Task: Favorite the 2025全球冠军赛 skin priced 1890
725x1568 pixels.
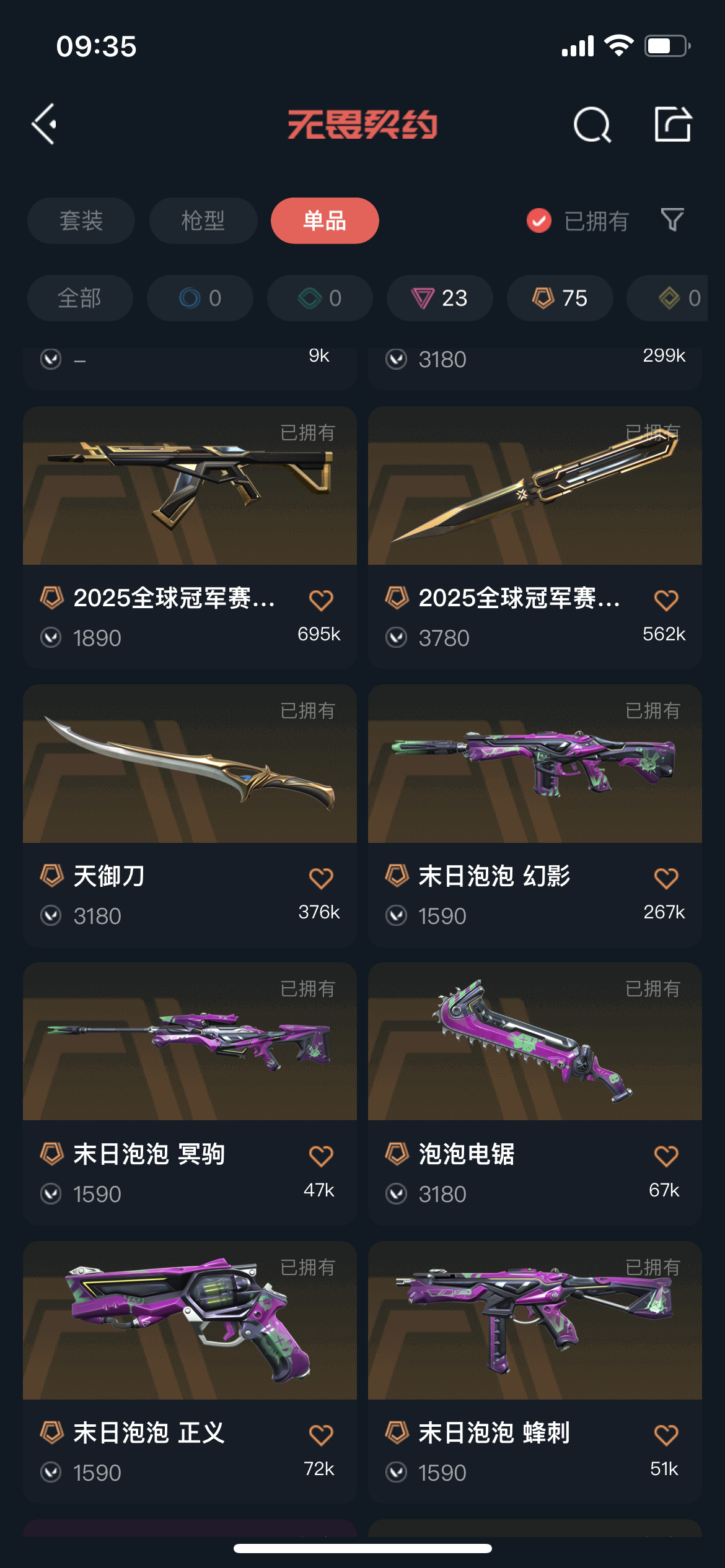Action: pyautogui.click(x=321, y=599)
